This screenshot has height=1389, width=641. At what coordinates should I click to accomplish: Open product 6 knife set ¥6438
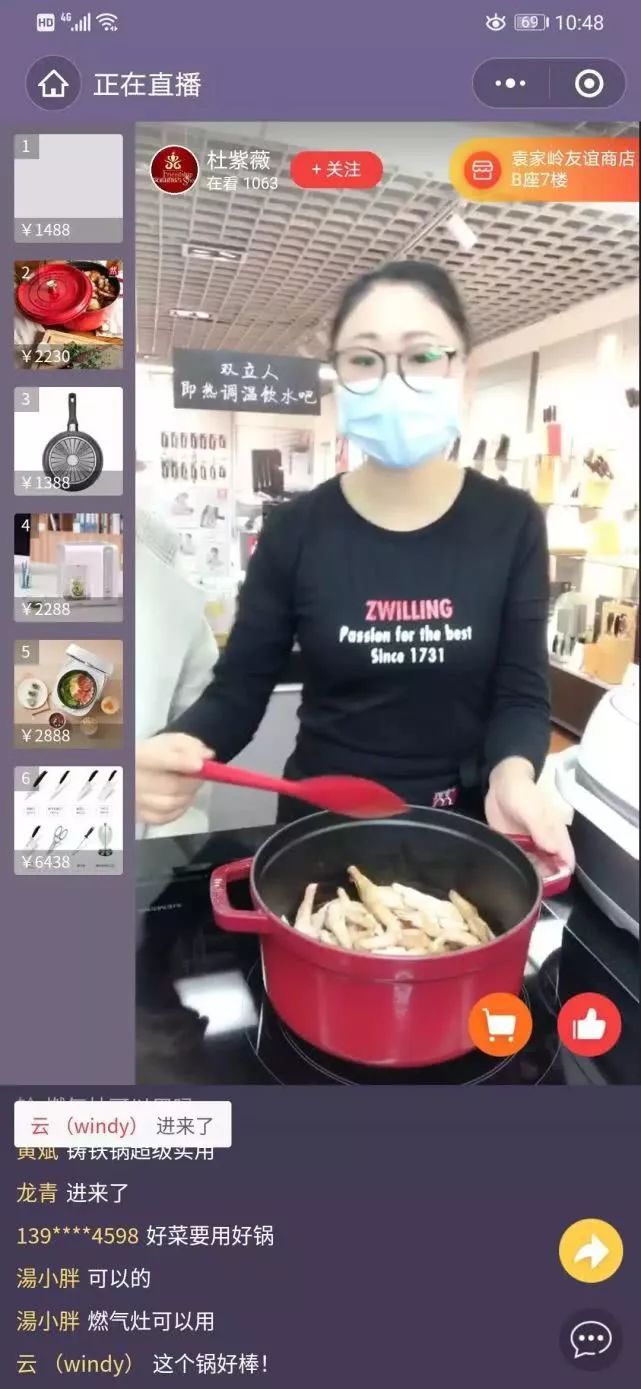[68, 819]
